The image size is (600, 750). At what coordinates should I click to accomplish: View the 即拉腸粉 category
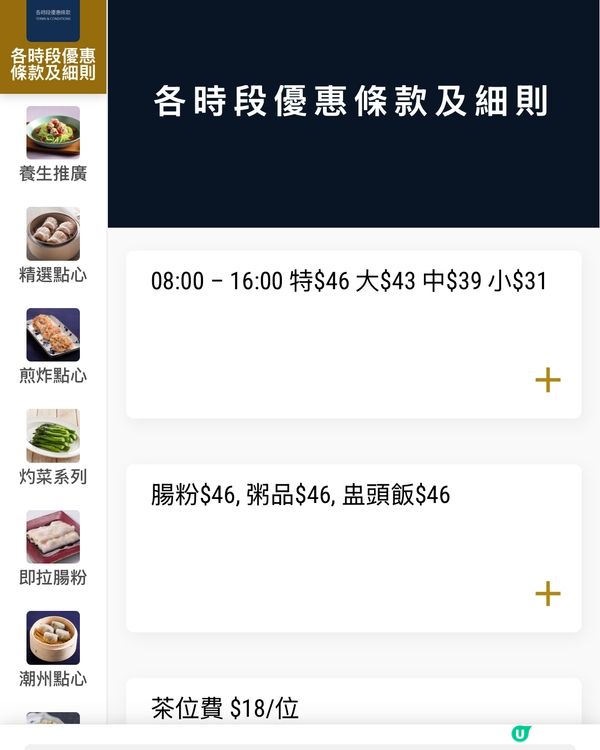click(53, 549)
